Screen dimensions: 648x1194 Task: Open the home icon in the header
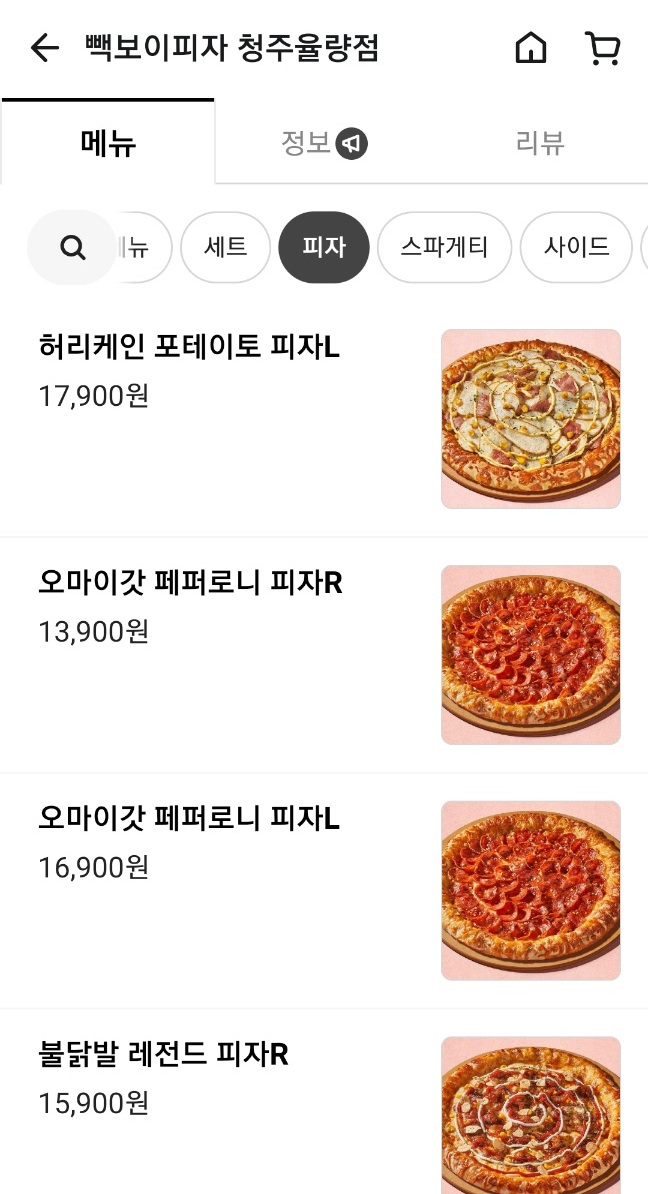pyautogui.click(x=531, y=48)
